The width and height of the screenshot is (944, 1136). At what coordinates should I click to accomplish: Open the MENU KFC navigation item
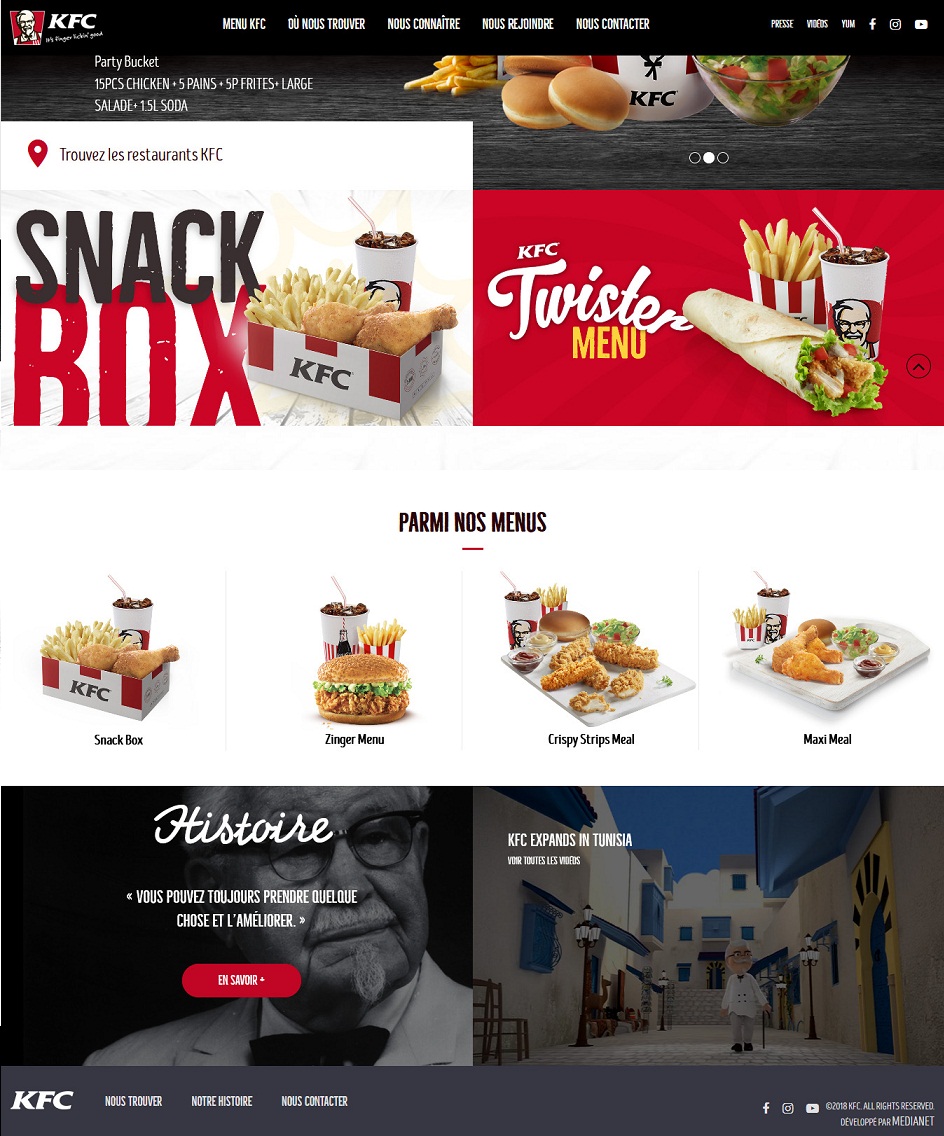[x=244, y=24]
